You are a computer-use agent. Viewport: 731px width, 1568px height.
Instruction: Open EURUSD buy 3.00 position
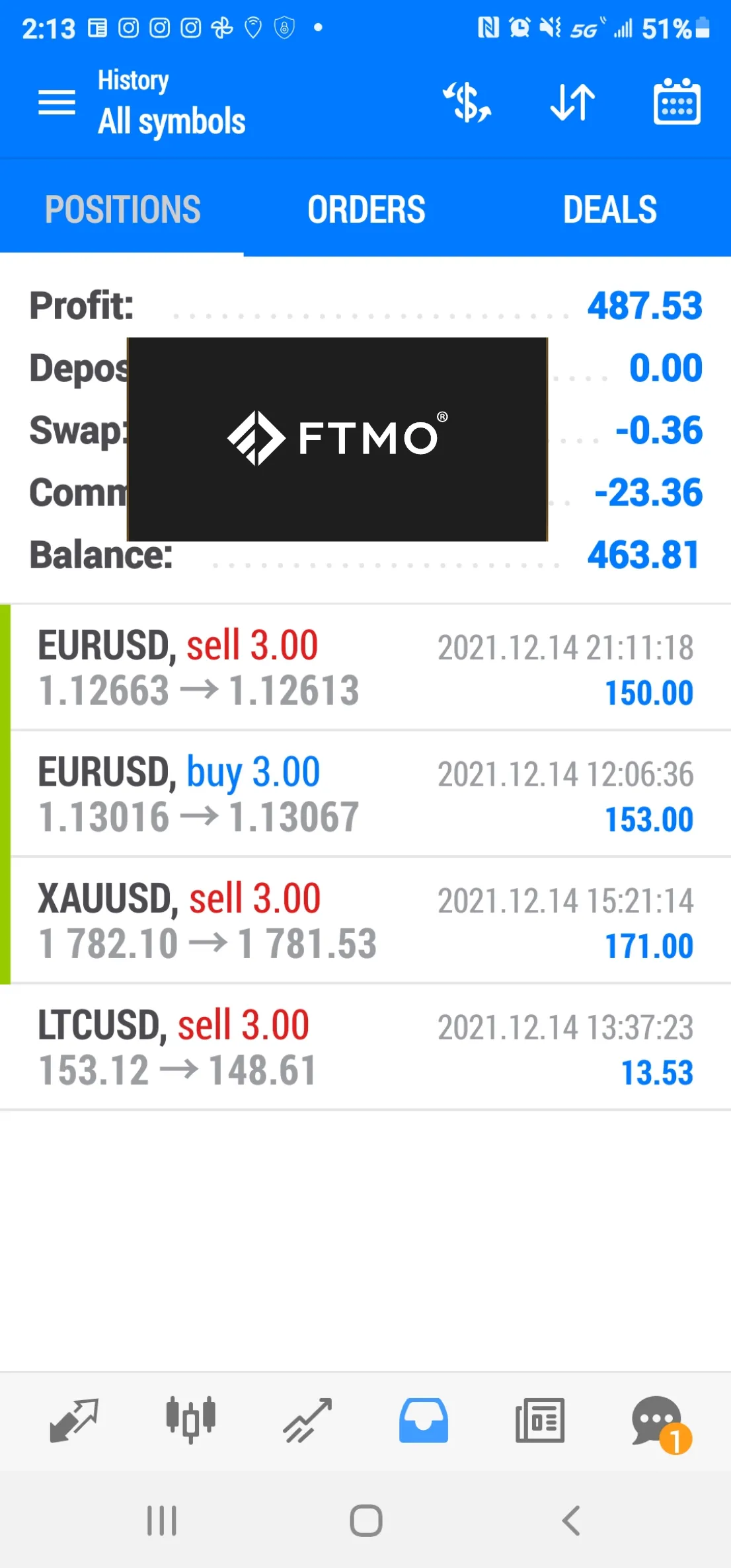point(365,795)
